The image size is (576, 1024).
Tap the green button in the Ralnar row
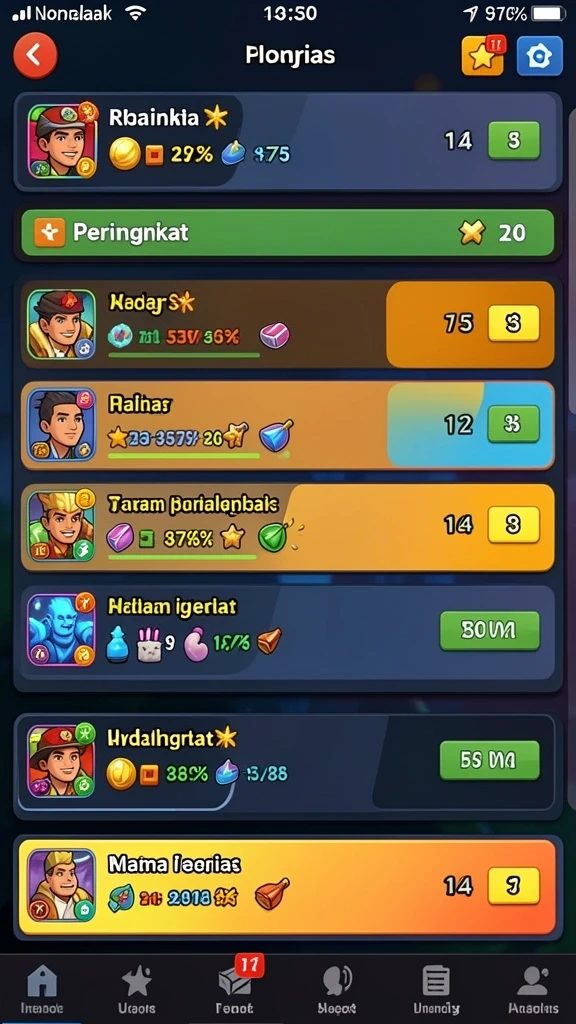tap(514, 424)
